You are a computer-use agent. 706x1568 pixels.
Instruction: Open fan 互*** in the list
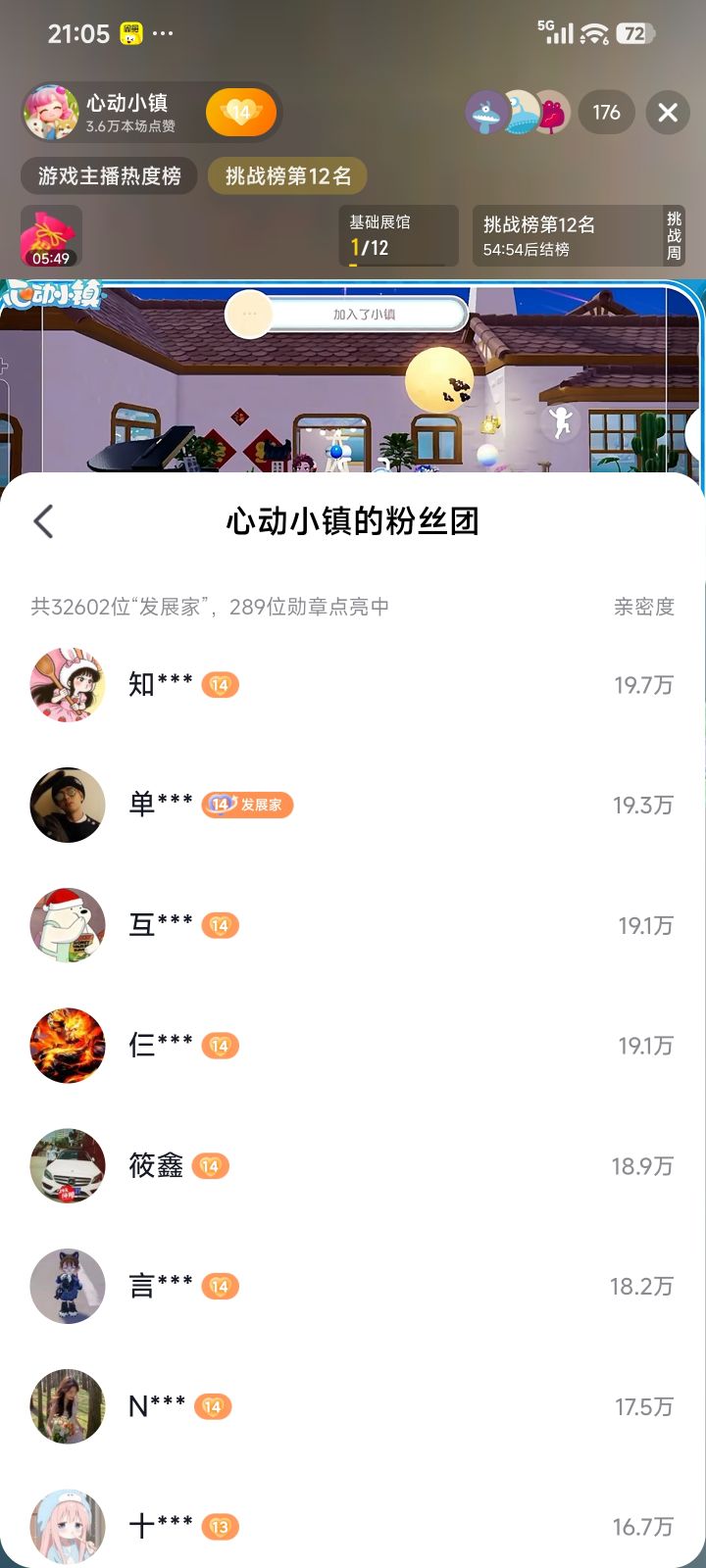click(x=353, y=925)
